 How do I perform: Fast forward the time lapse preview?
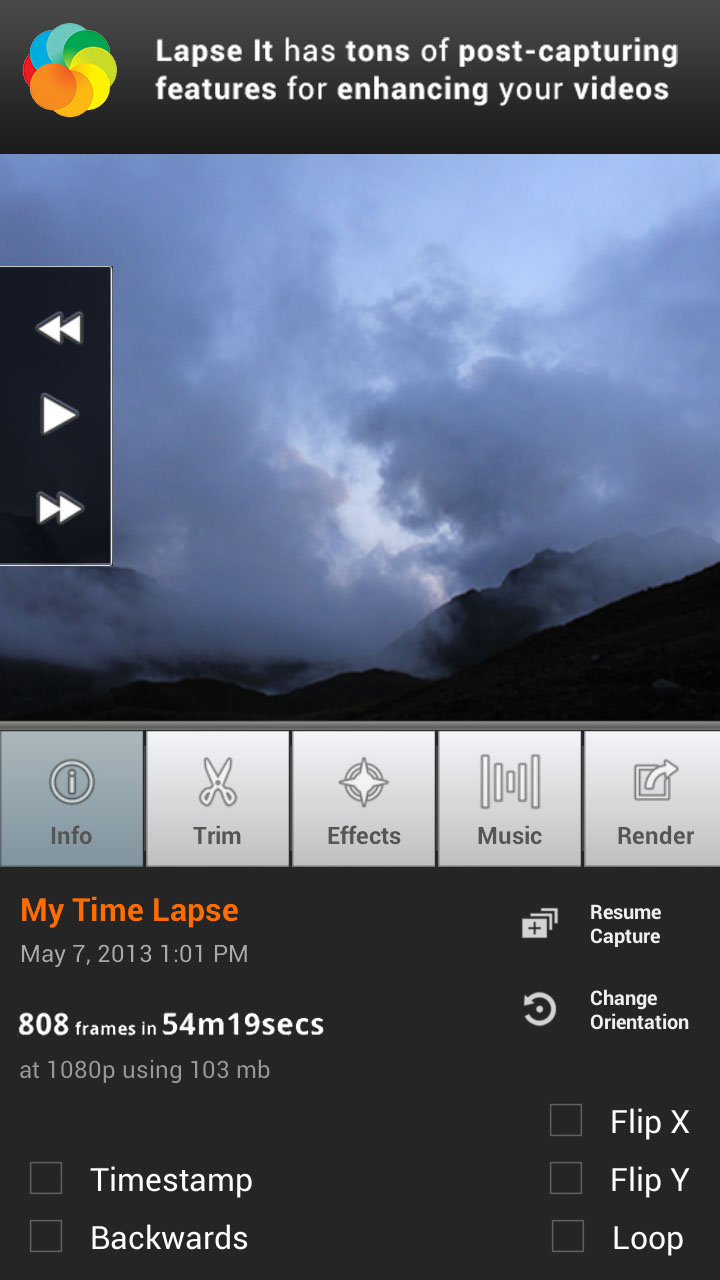point(58,509)
